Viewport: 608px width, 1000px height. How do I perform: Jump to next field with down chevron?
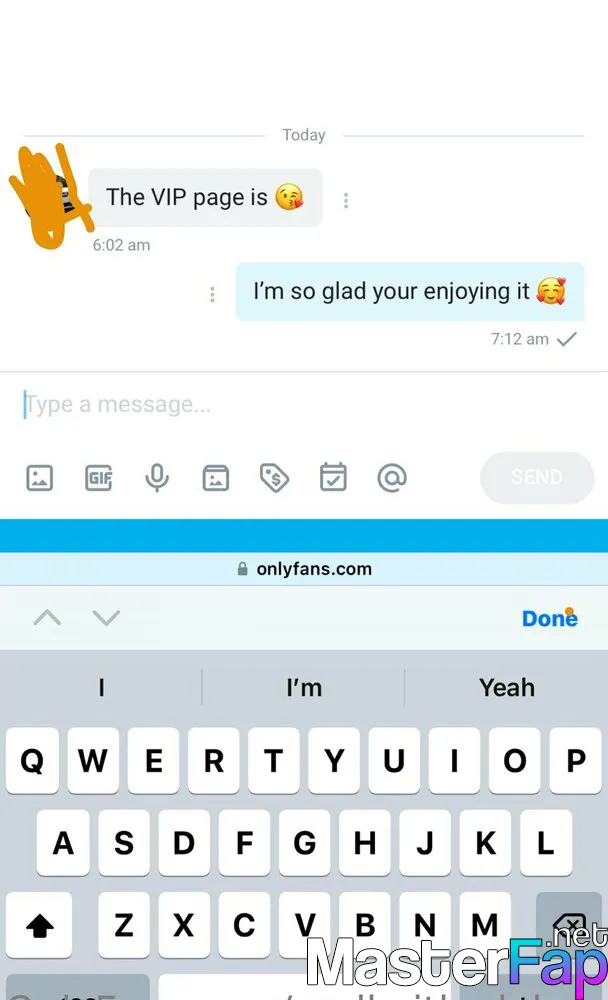pyautogui.click(x=106, y=617)
